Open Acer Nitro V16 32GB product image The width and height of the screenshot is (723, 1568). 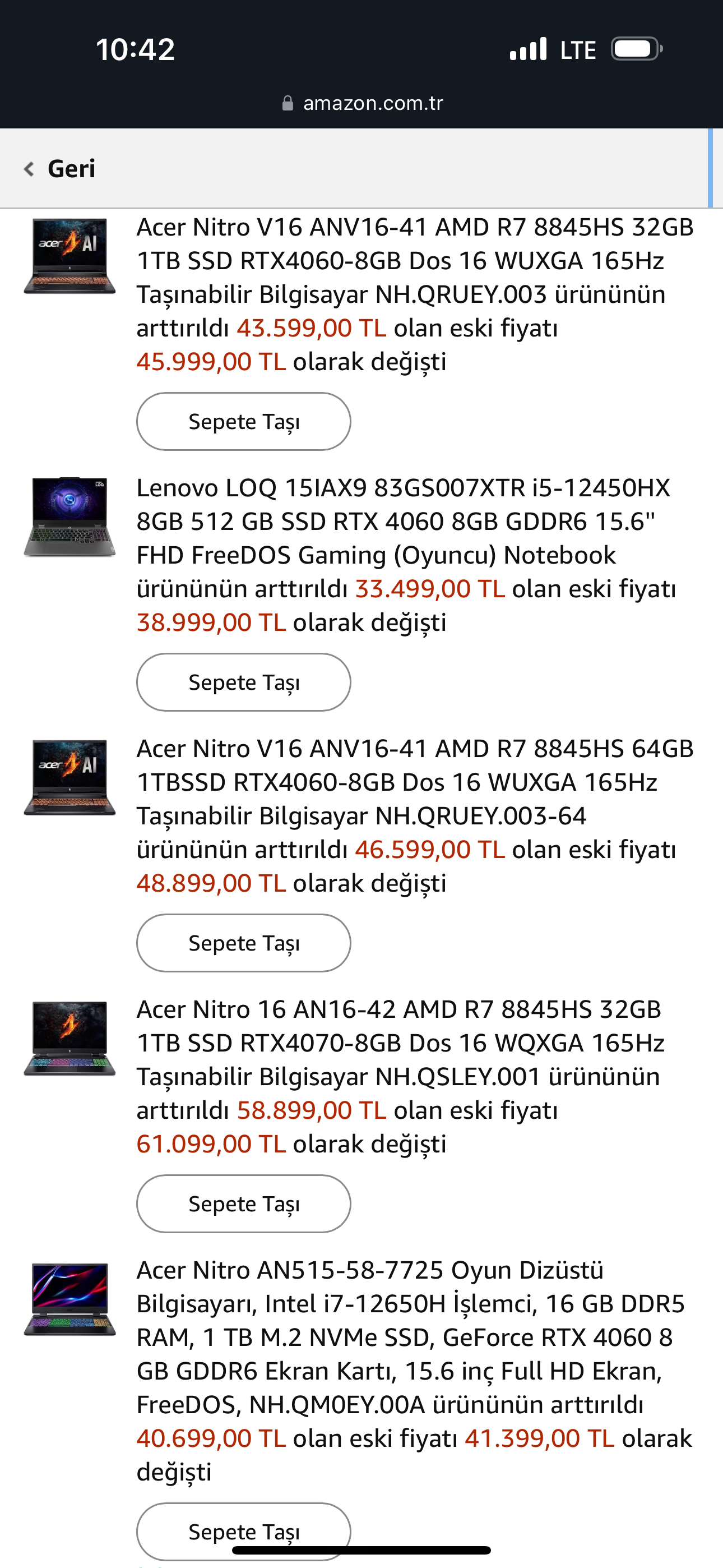coord(69,256)
